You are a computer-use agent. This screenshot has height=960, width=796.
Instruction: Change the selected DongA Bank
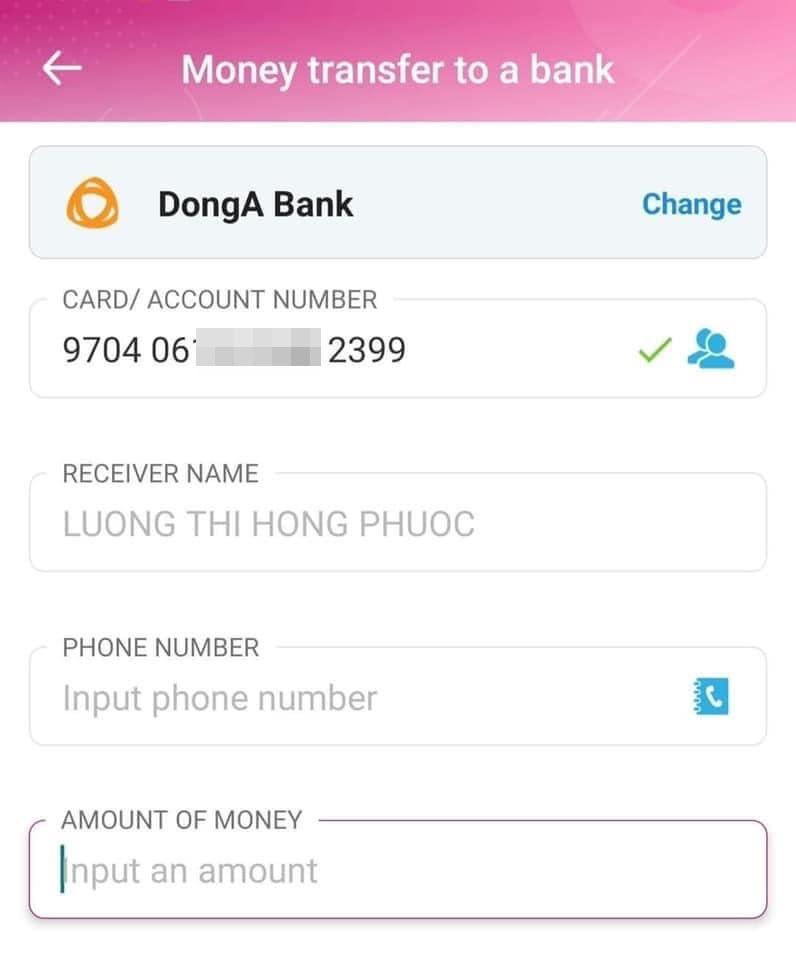click(x=691, y=204)
